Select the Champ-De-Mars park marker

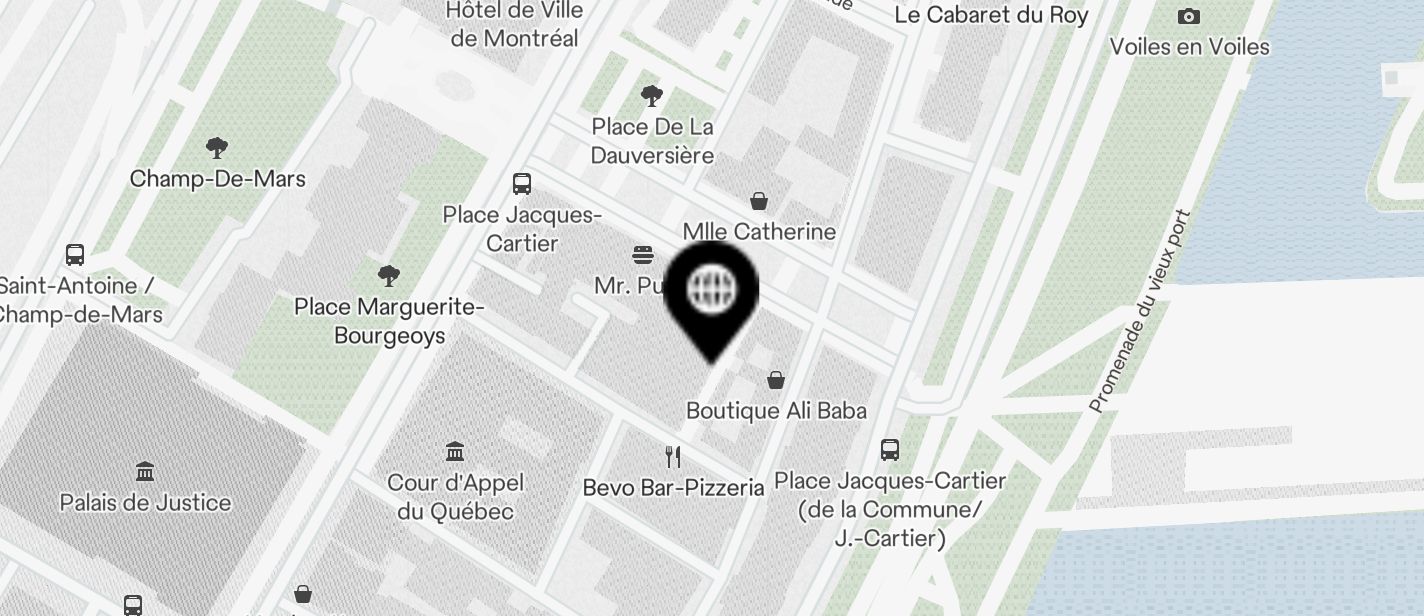[x=216, y=149]
